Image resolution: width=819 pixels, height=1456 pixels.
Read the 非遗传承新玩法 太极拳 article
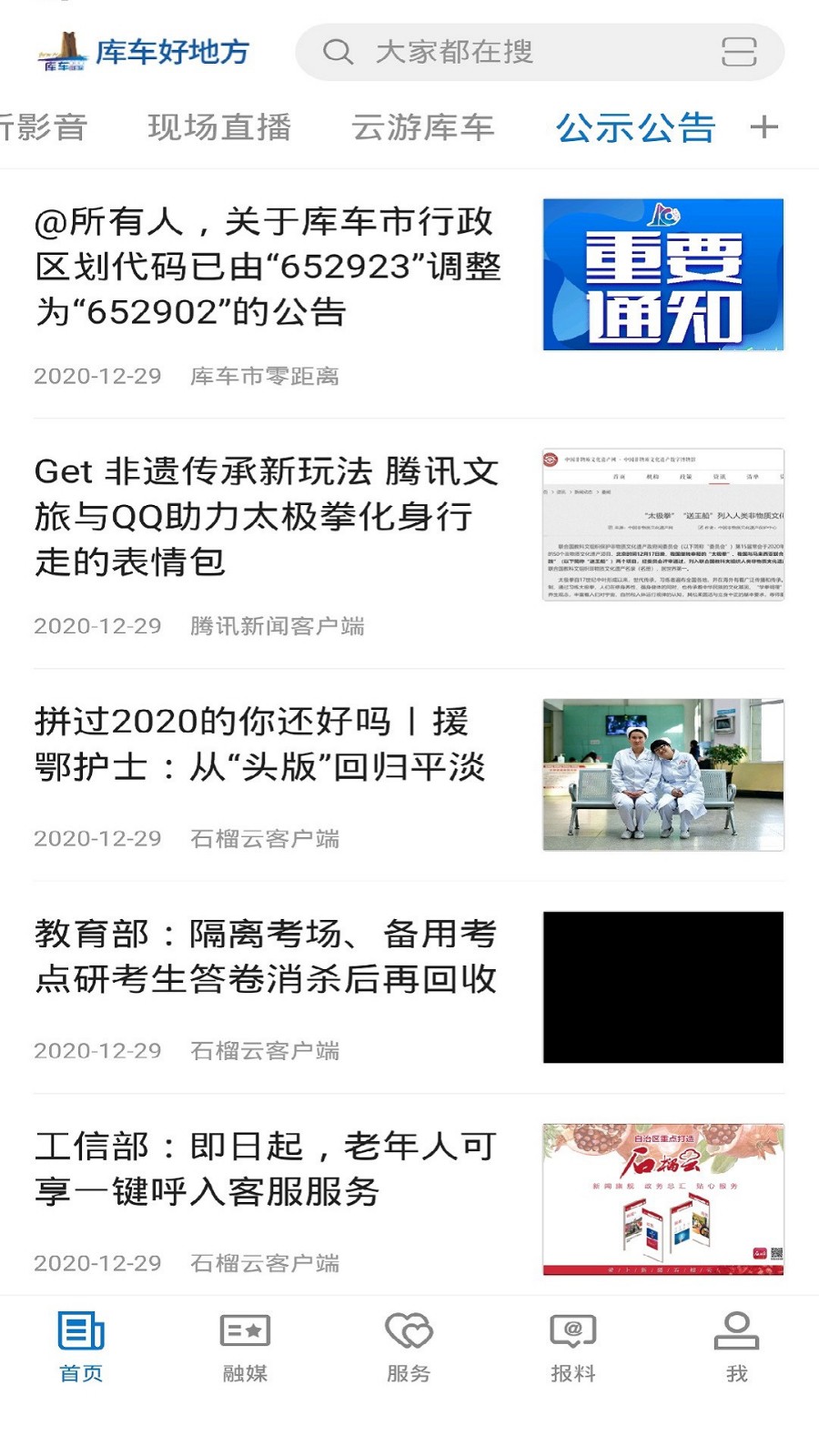coord(268,517)
